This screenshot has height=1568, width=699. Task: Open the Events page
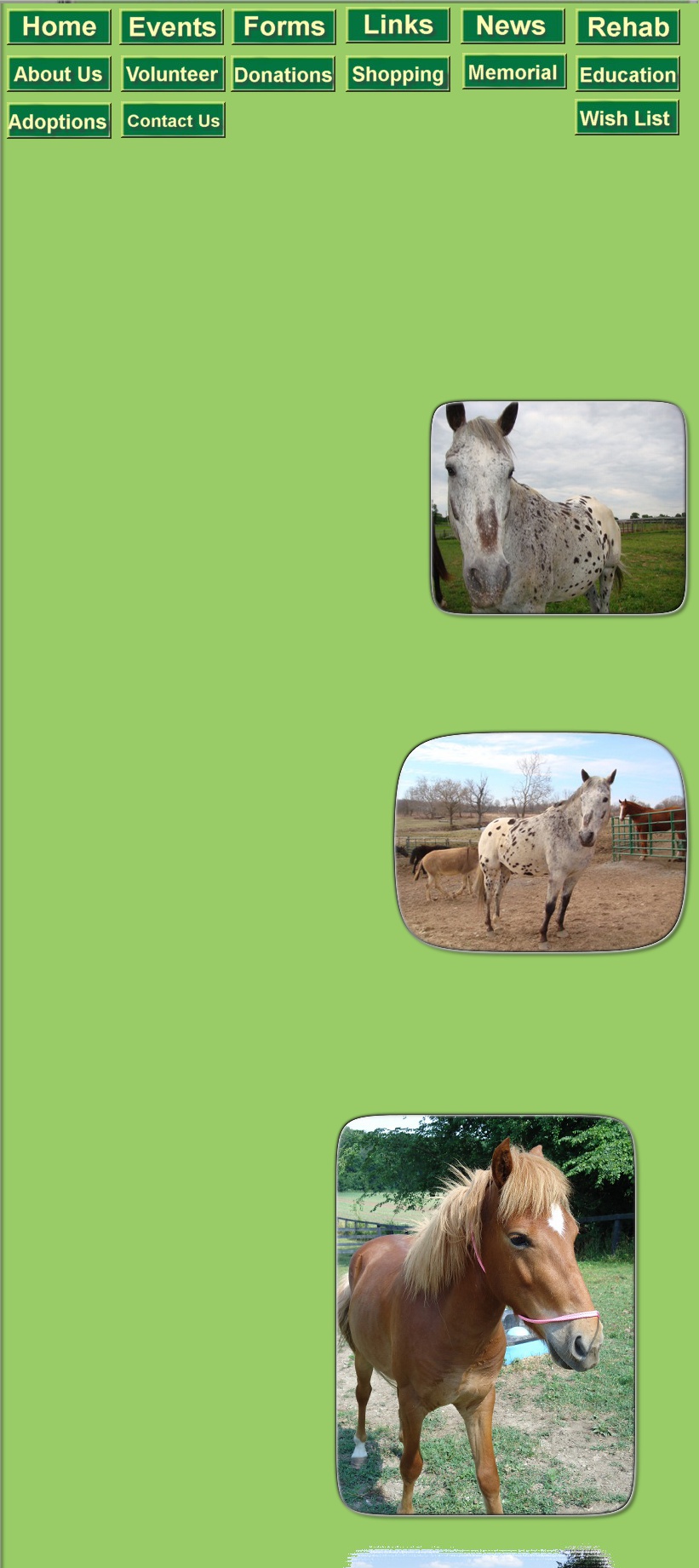tap(172, 27)
